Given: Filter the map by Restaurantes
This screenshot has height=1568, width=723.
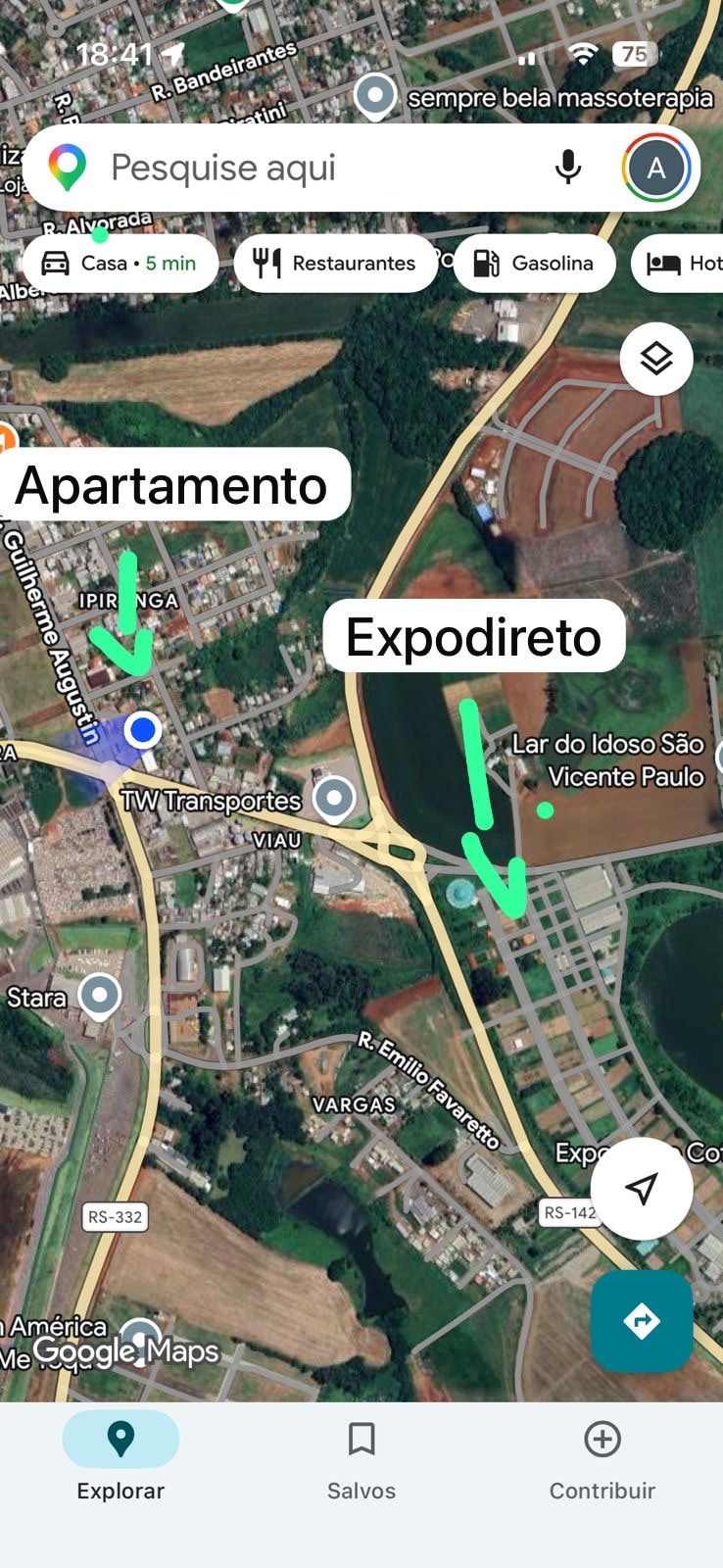Looking at the screenshot, I should [x=335, y=263].
